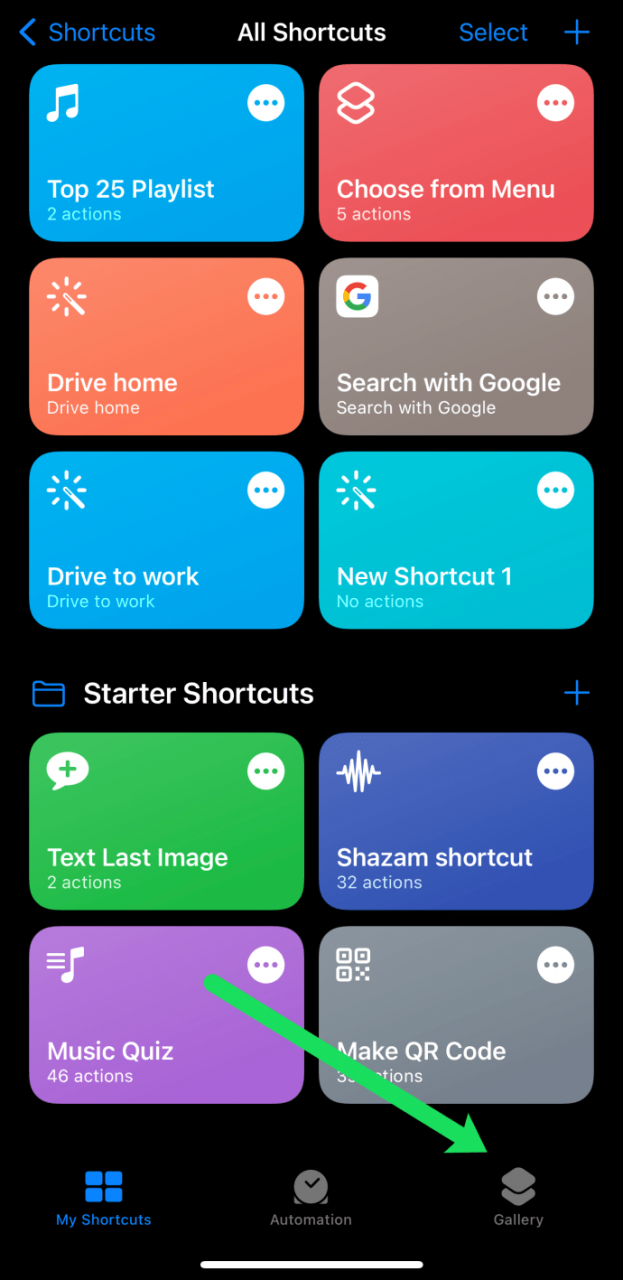
Task: Edit the Search with Google shortcut
Action: [x=556, y=296]
